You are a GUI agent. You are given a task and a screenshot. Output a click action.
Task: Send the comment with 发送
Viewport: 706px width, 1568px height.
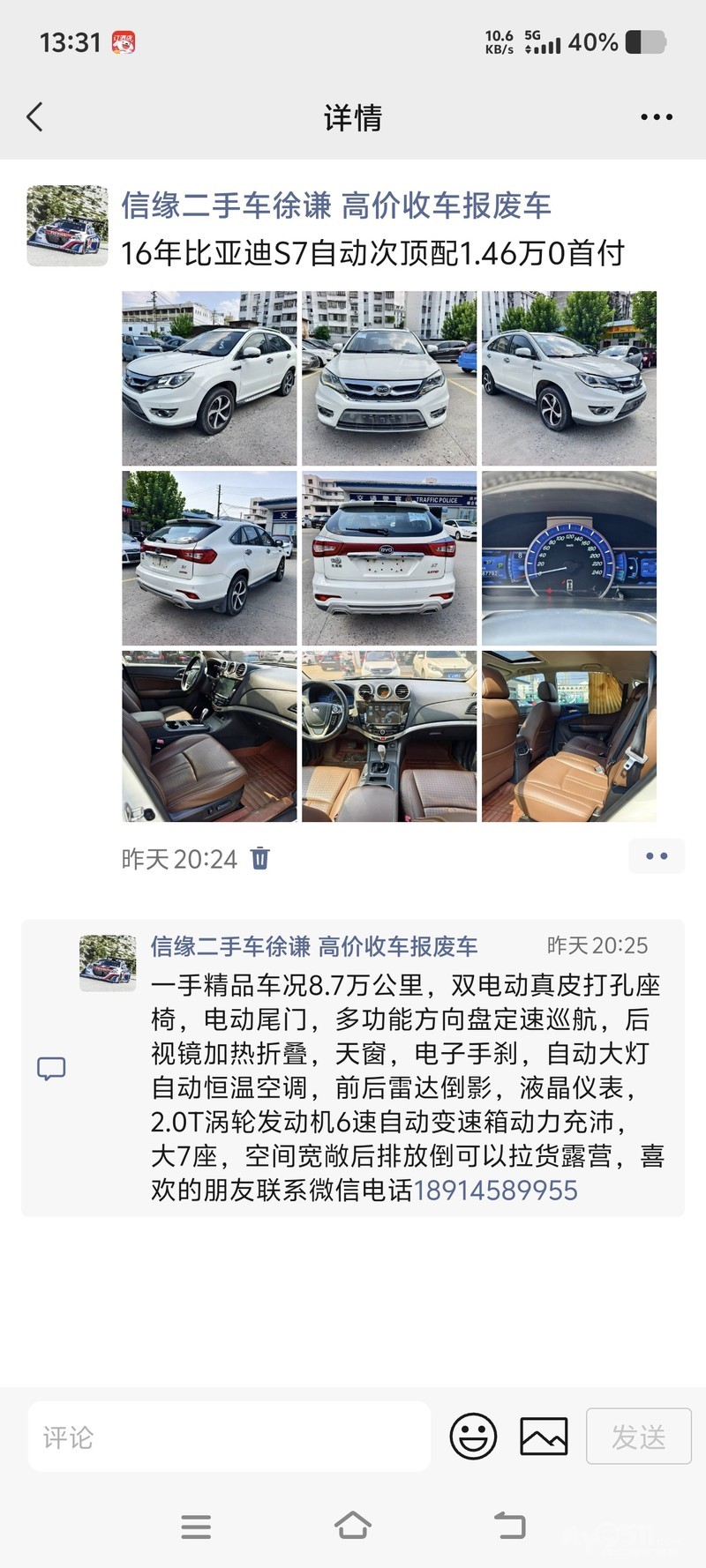click(639, 1437)
